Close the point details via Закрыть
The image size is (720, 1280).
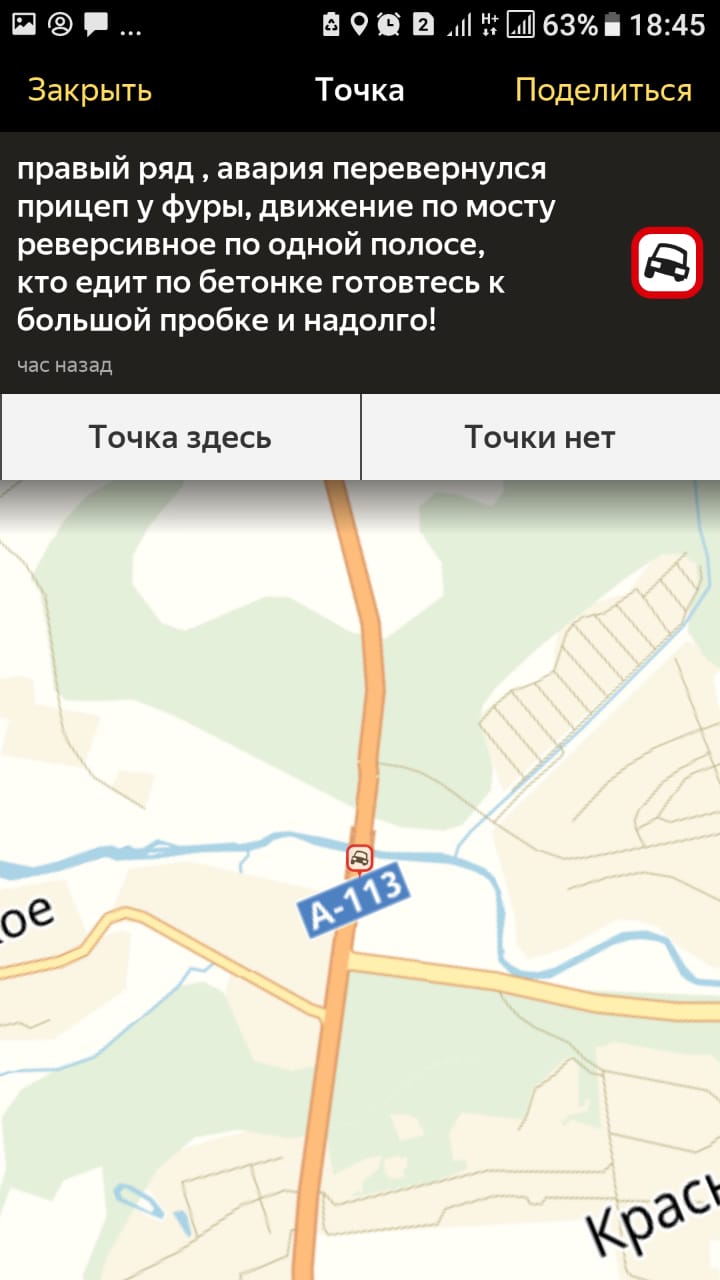(x=90, y=91)
